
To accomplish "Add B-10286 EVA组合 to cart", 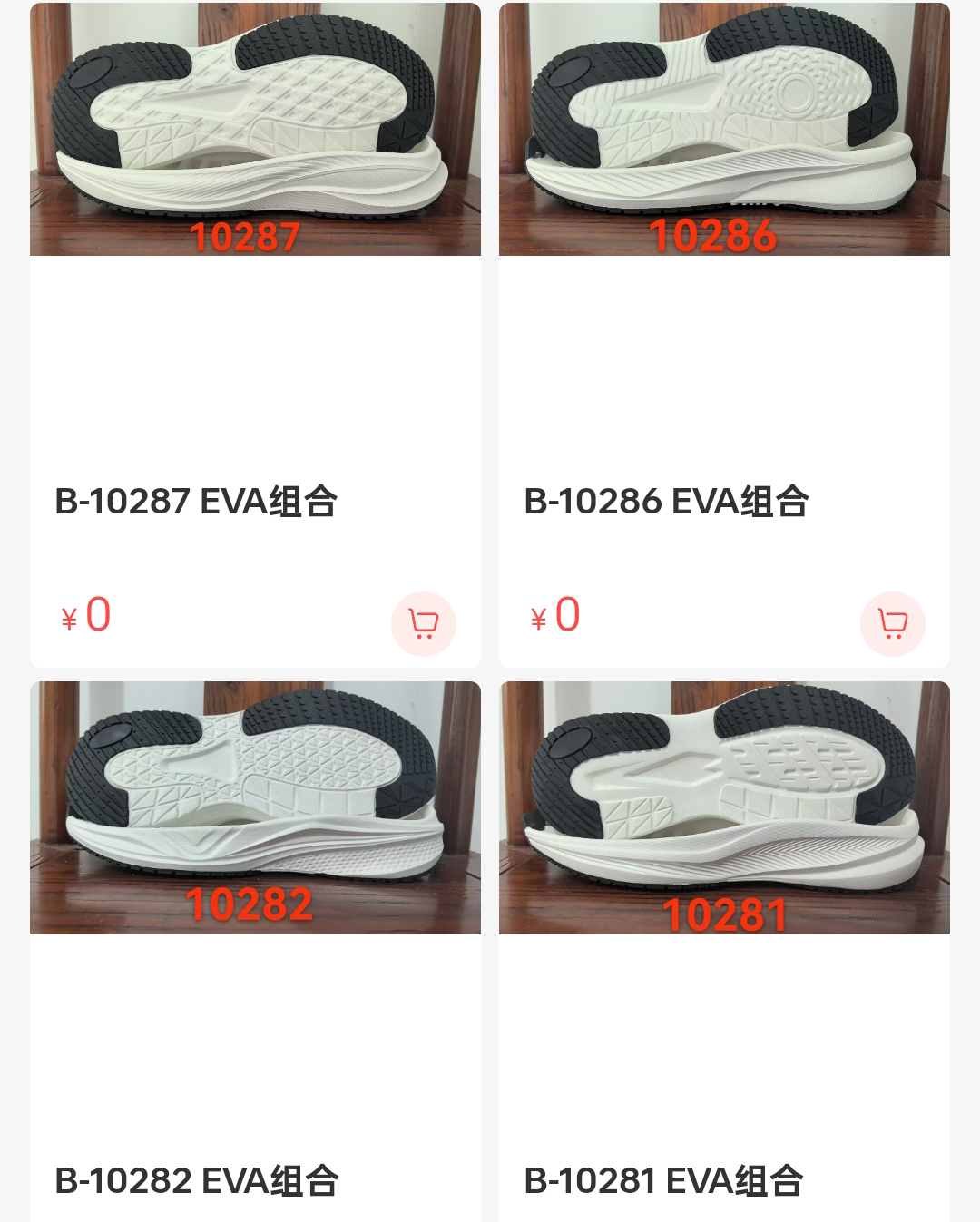I will [892, 624].
